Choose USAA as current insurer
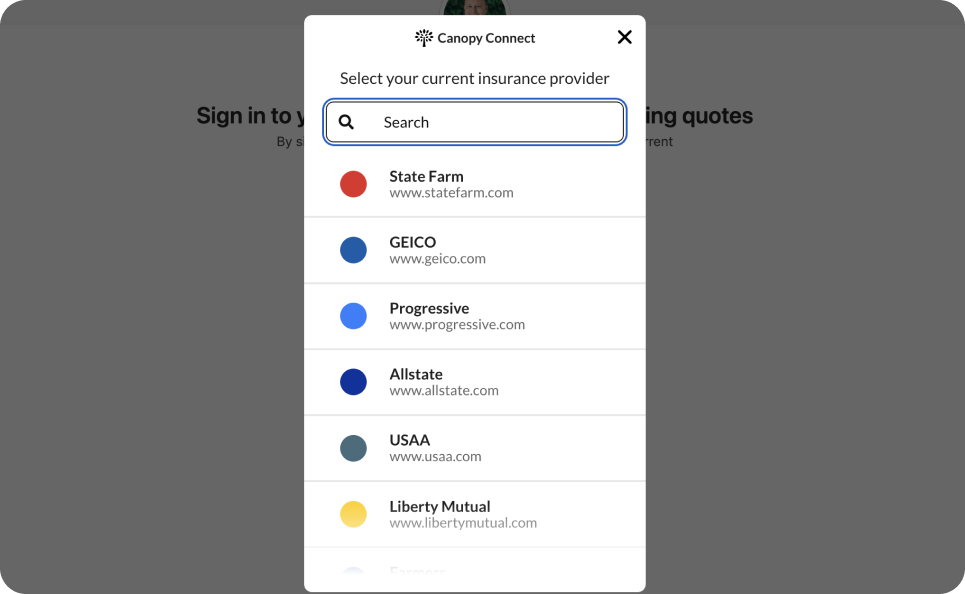 [474, 448]
